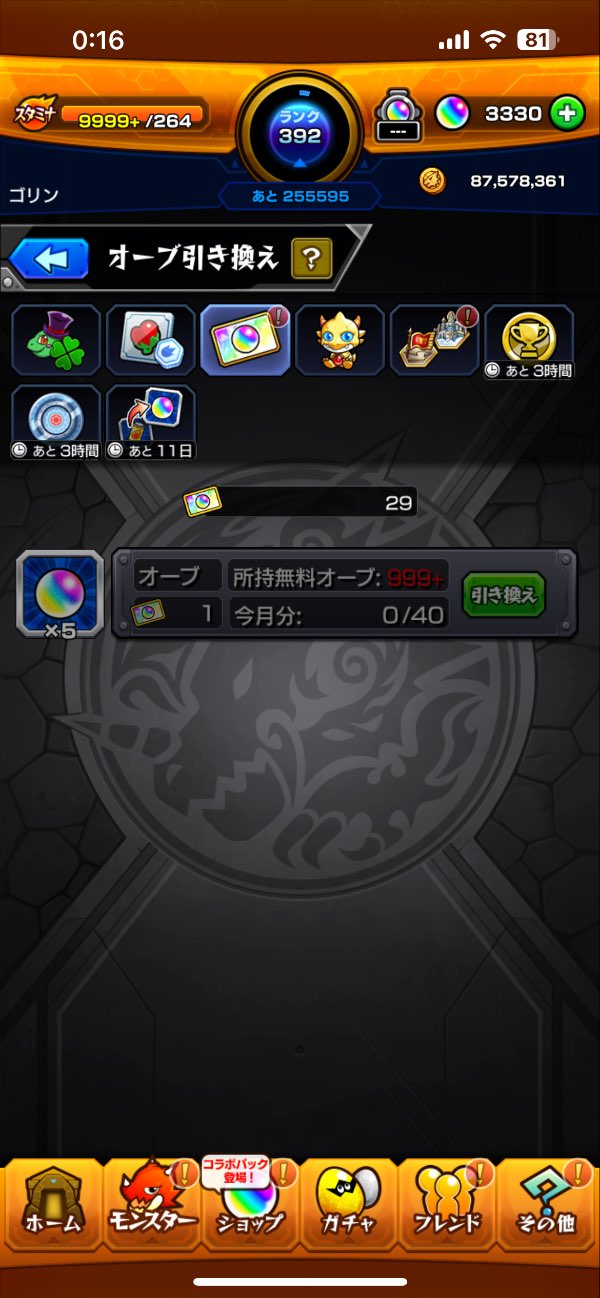600x1298 pixels.
Task: Select the rainbow orb ticket exchange tab
Action: (245, 340)
